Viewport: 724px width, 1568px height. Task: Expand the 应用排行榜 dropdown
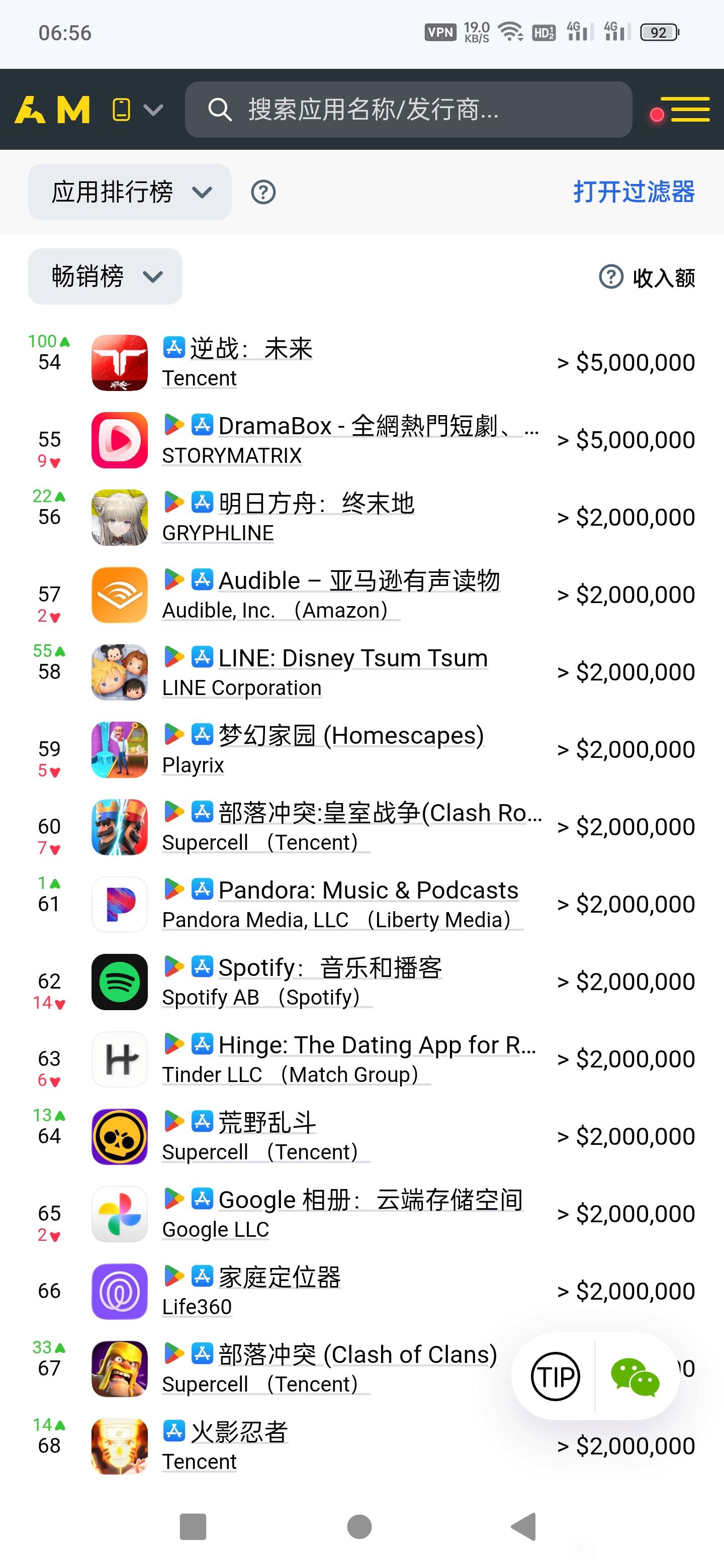[x=130, y=192]
